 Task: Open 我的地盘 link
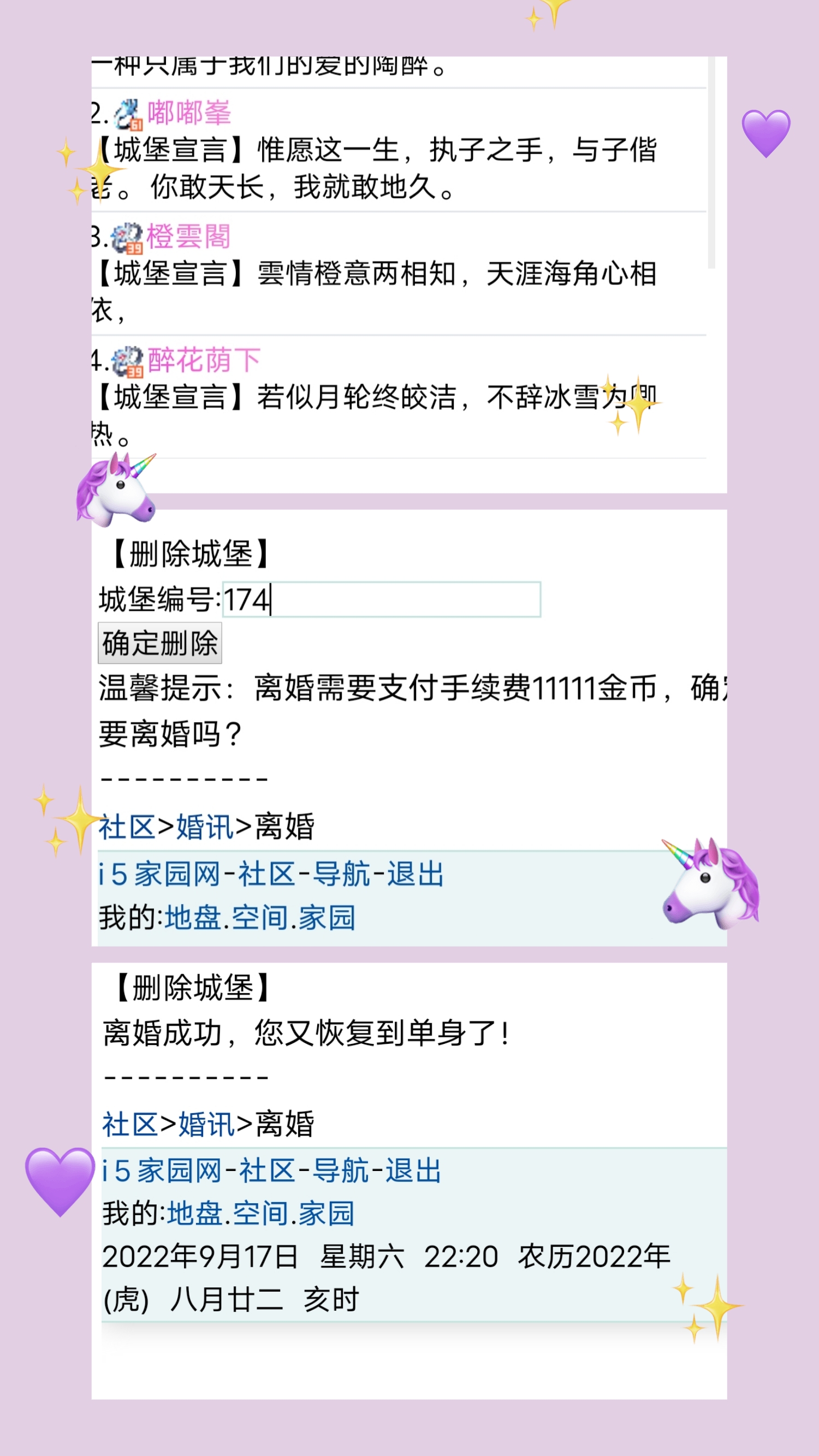click(x=195, y=916)
